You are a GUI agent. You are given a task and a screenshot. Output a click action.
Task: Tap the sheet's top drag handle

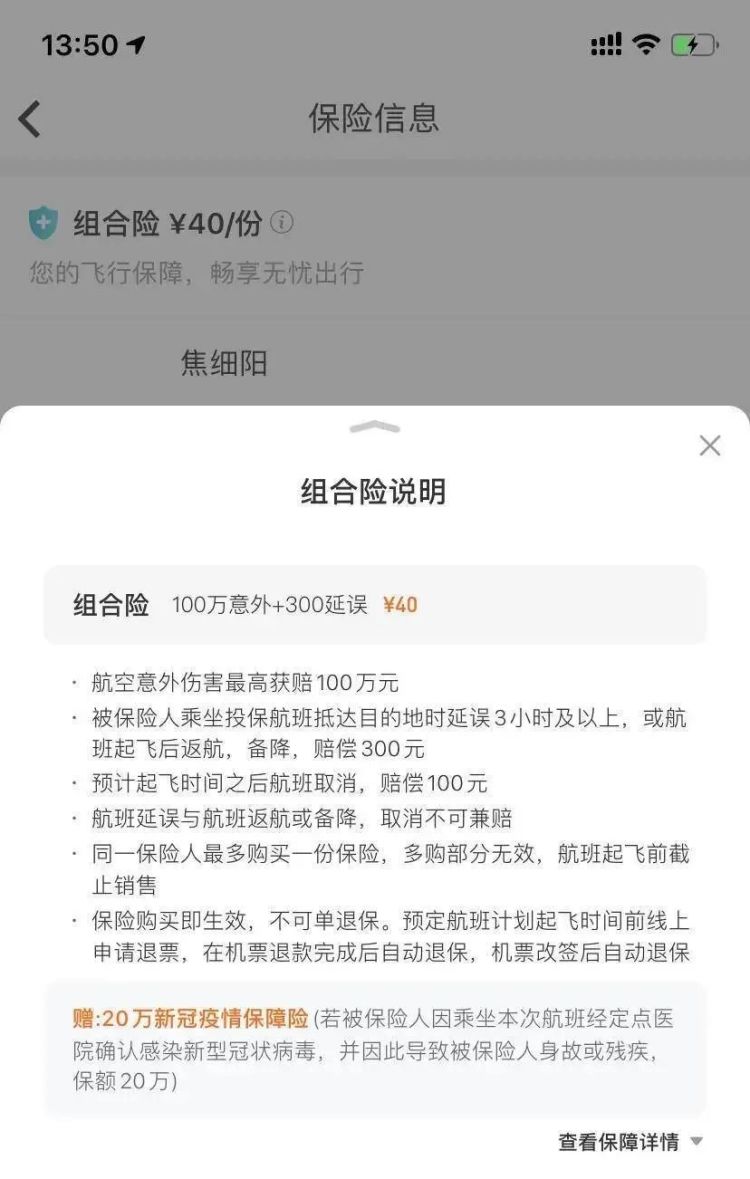(375, 428)
